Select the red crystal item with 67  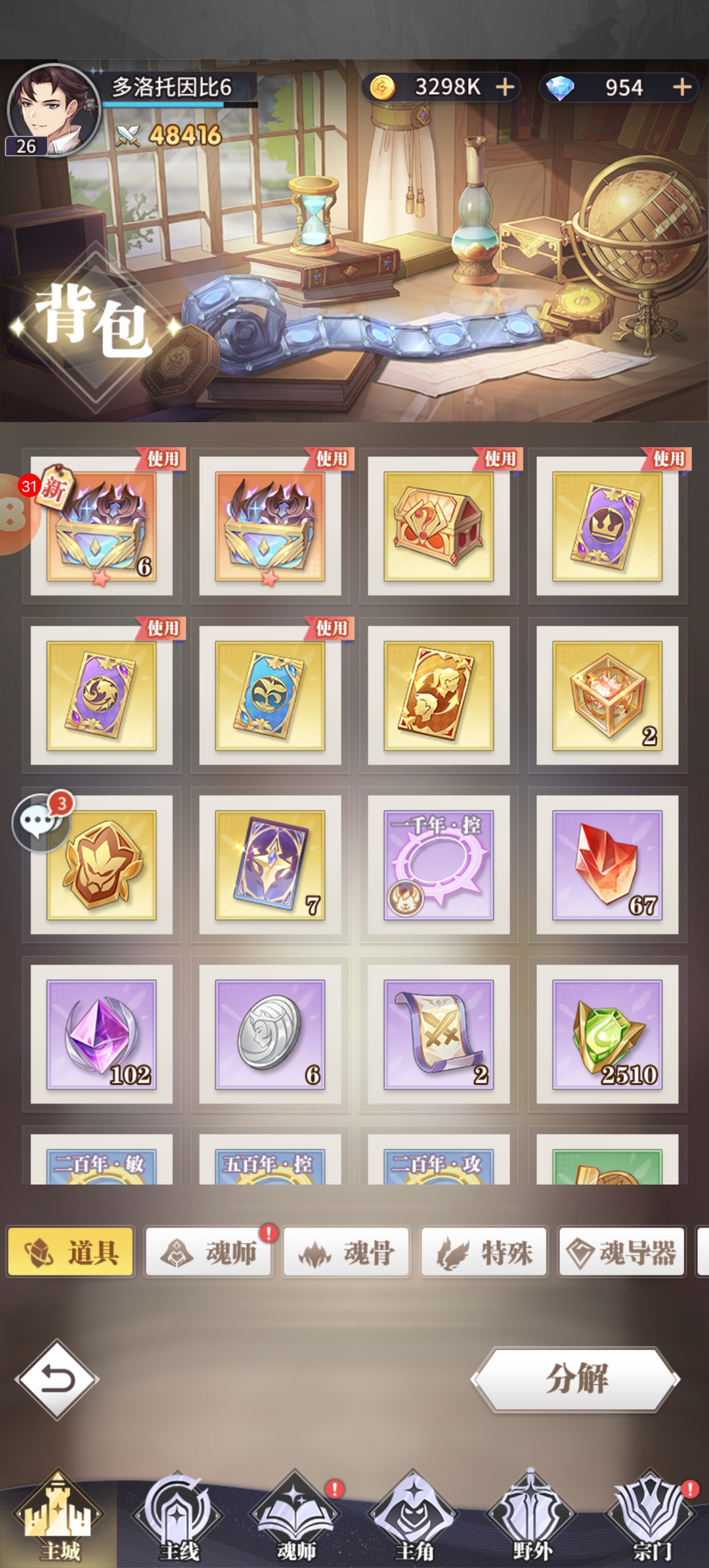tap(607, 865)
